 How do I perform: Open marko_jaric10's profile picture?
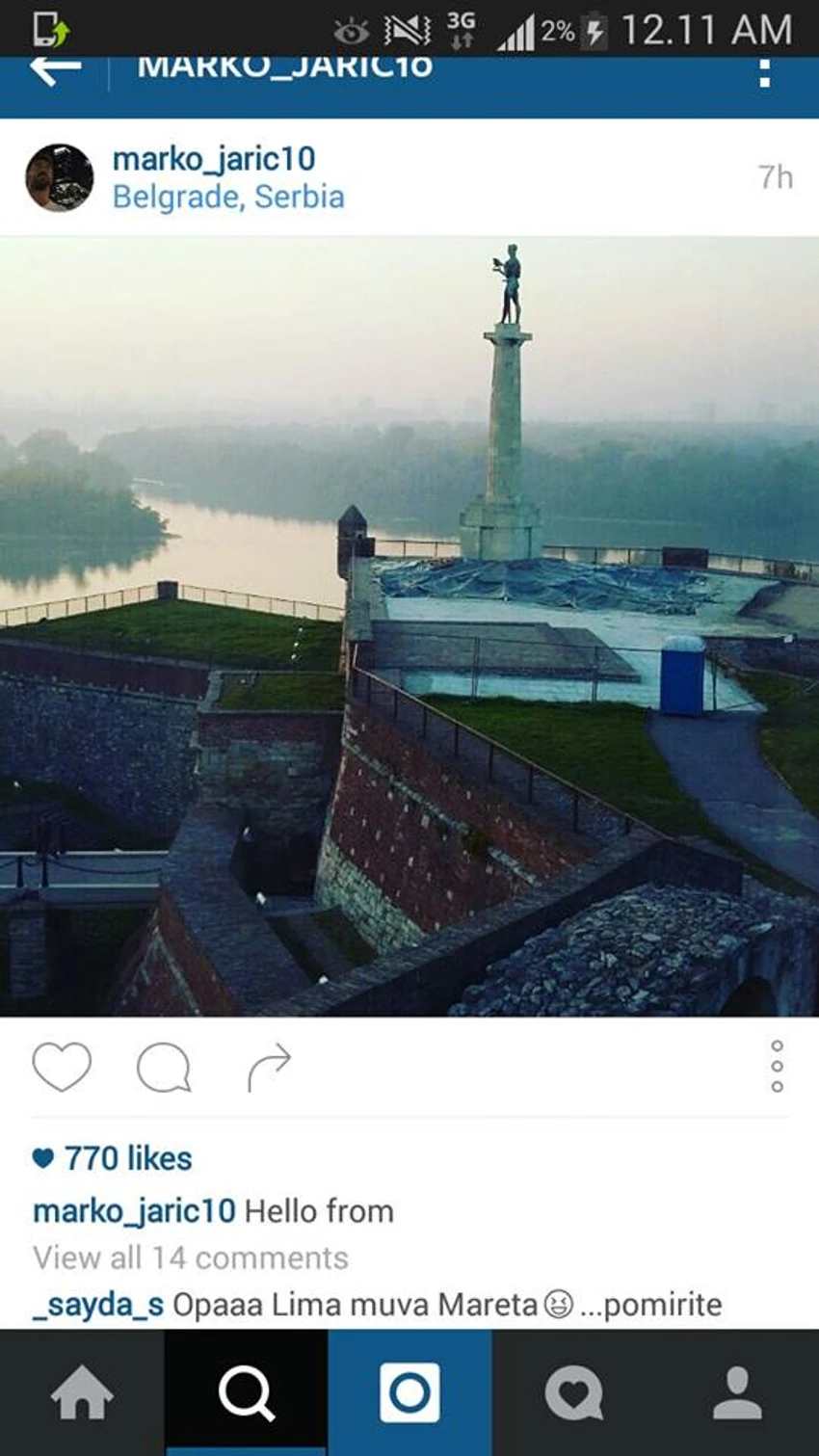pyautogui.click(x=60, y=178)
